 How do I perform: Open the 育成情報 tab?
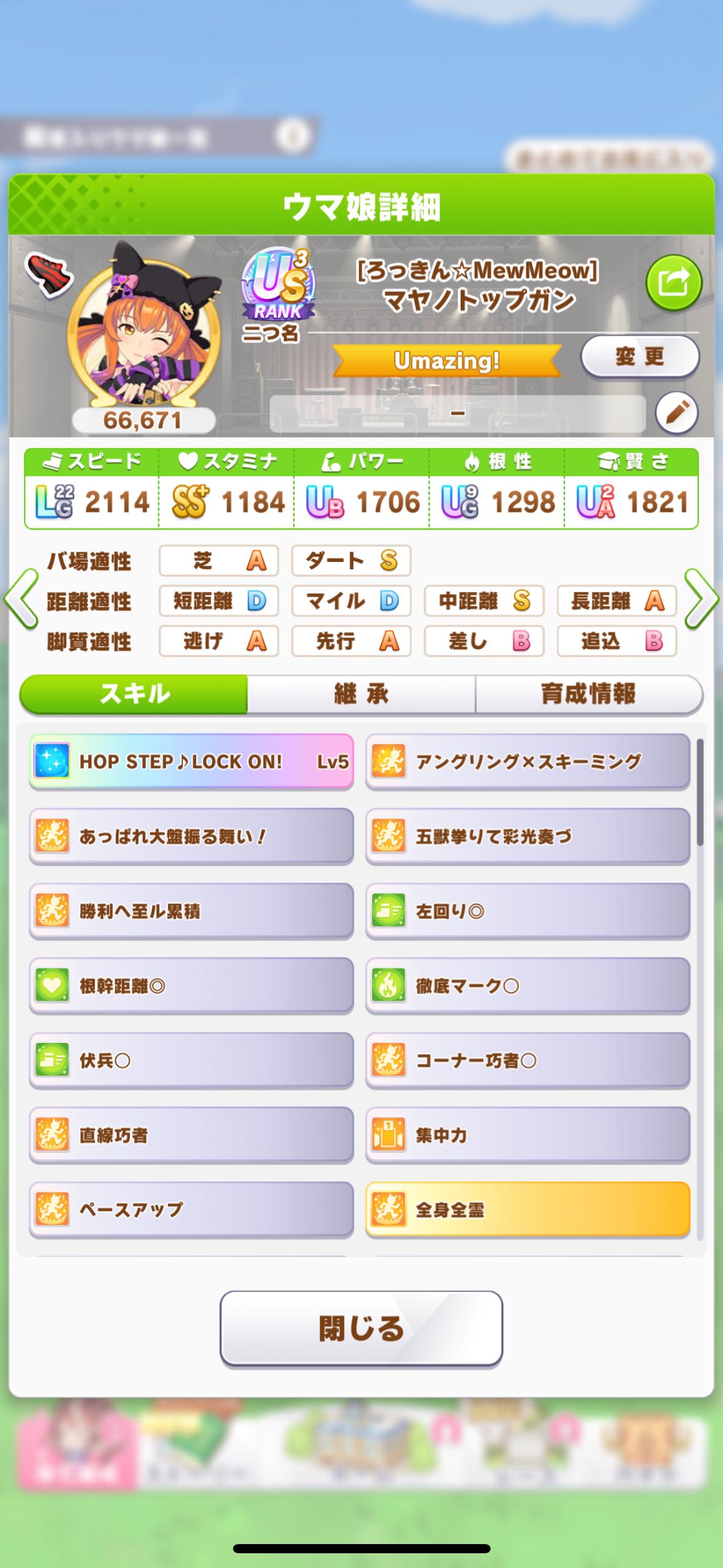coord(588,694)
